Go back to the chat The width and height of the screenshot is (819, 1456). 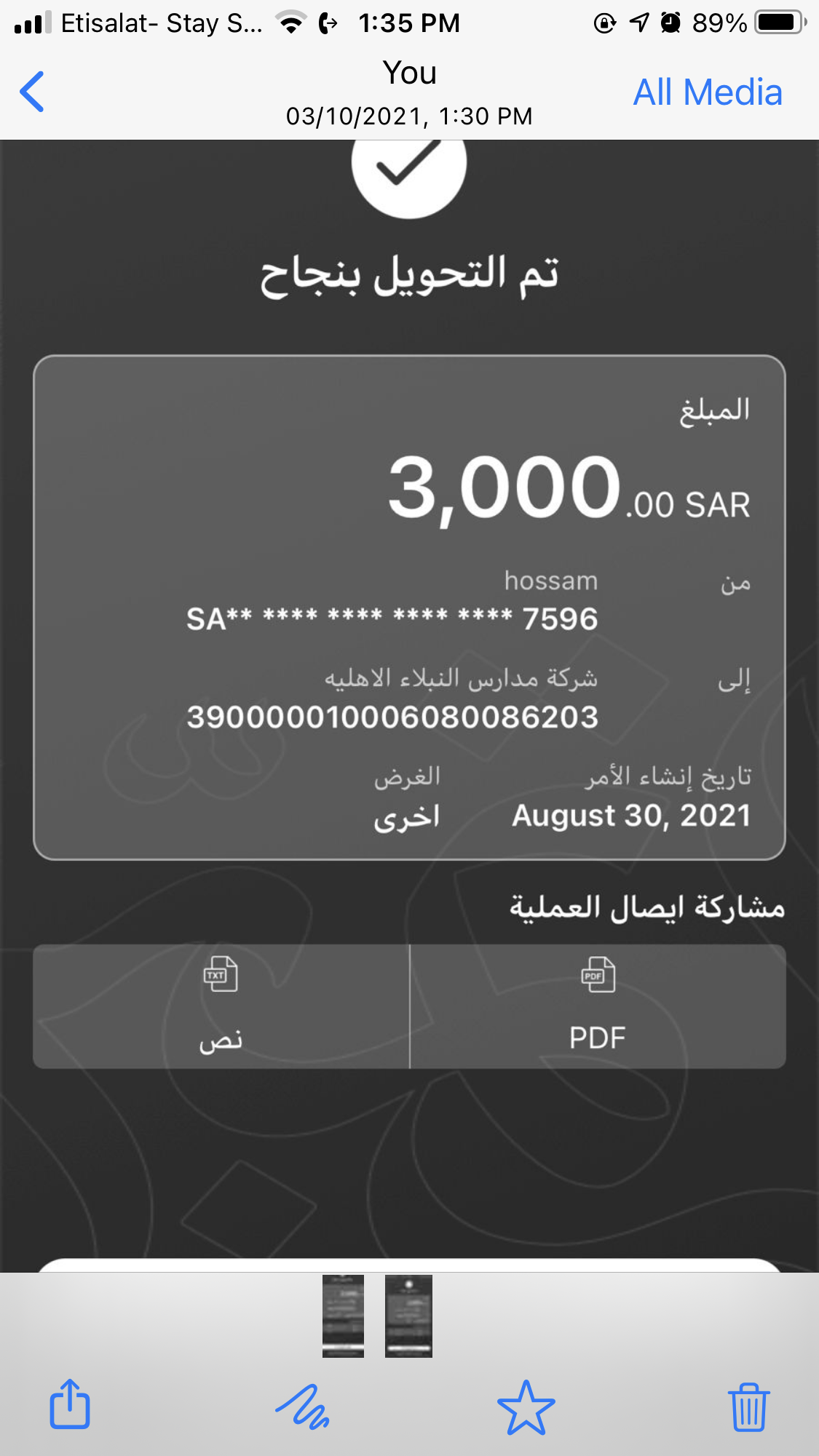click(32, 92)
